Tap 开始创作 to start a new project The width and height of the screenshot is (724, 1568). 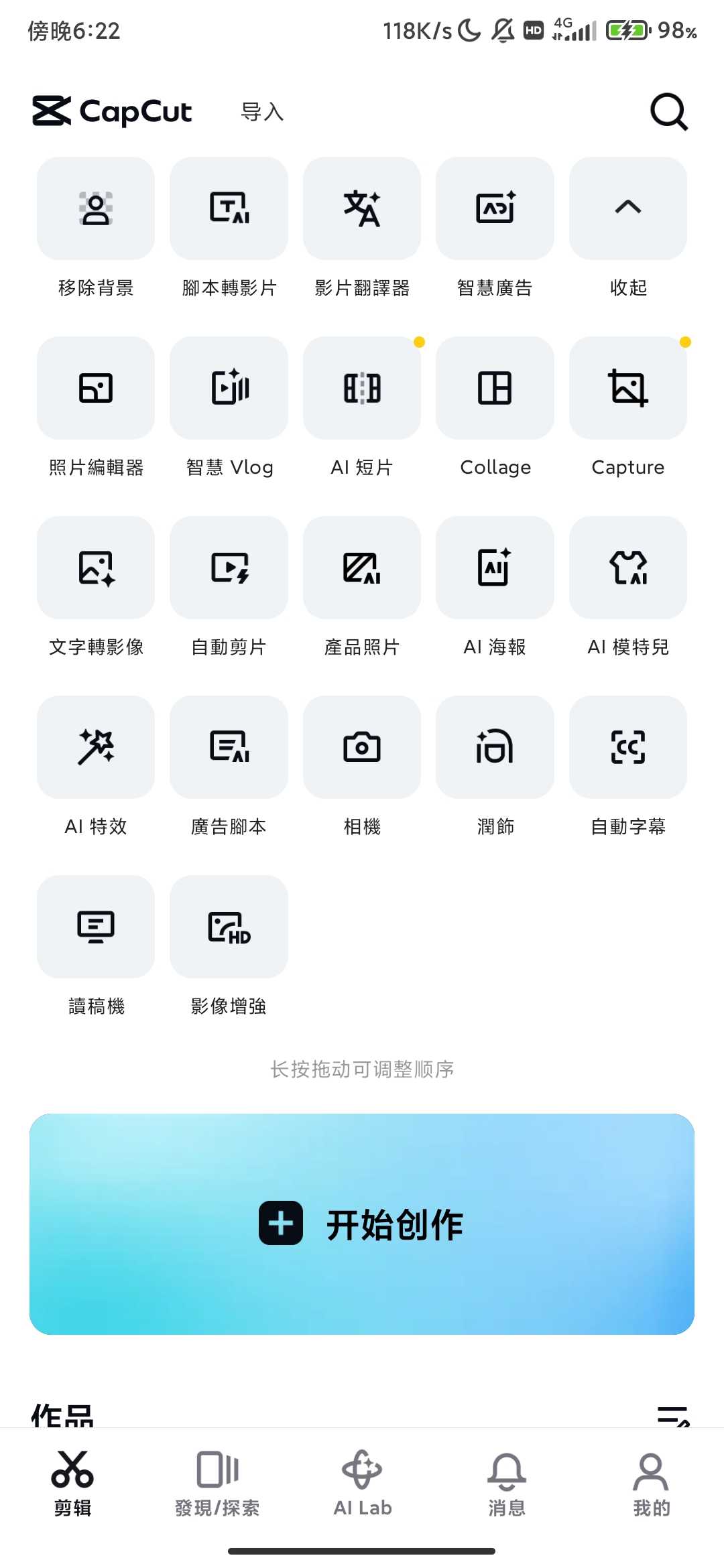(x=362, y=1224)
